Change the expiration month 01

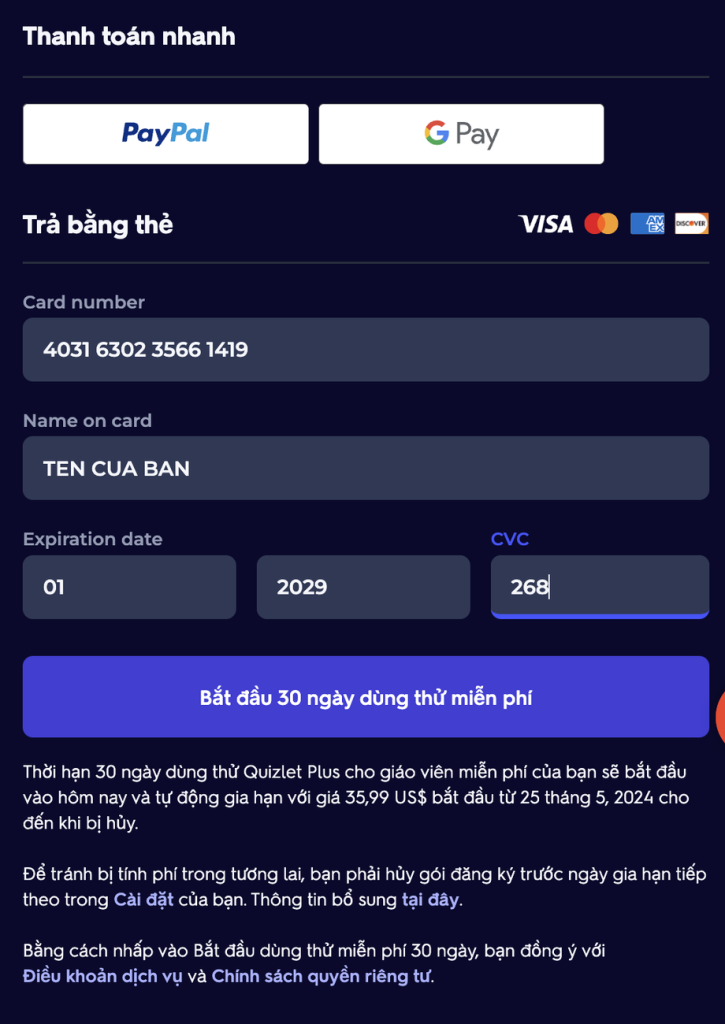click(129, 587)
